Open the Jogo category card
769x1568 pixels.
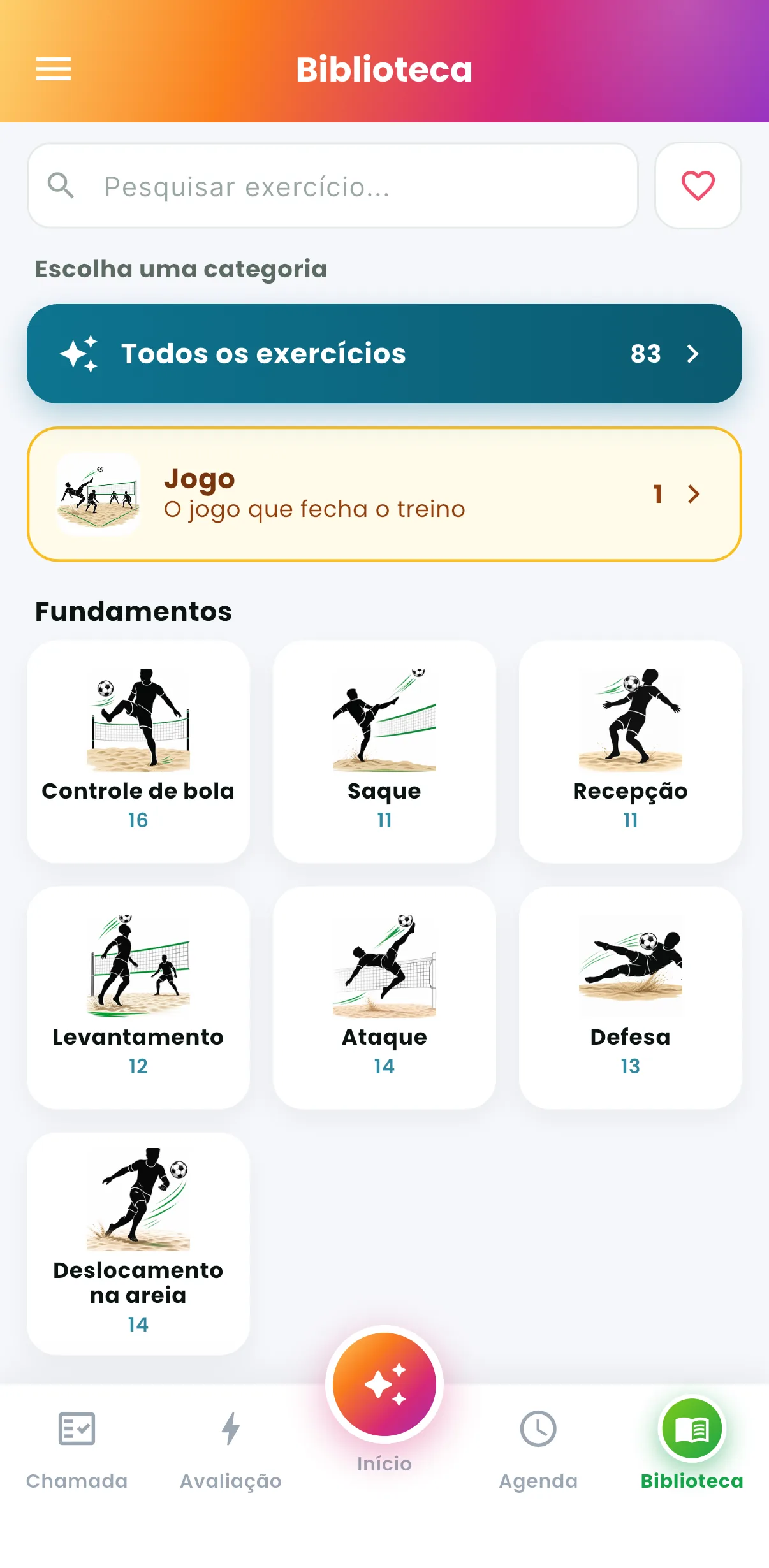[x=384, y=494]
